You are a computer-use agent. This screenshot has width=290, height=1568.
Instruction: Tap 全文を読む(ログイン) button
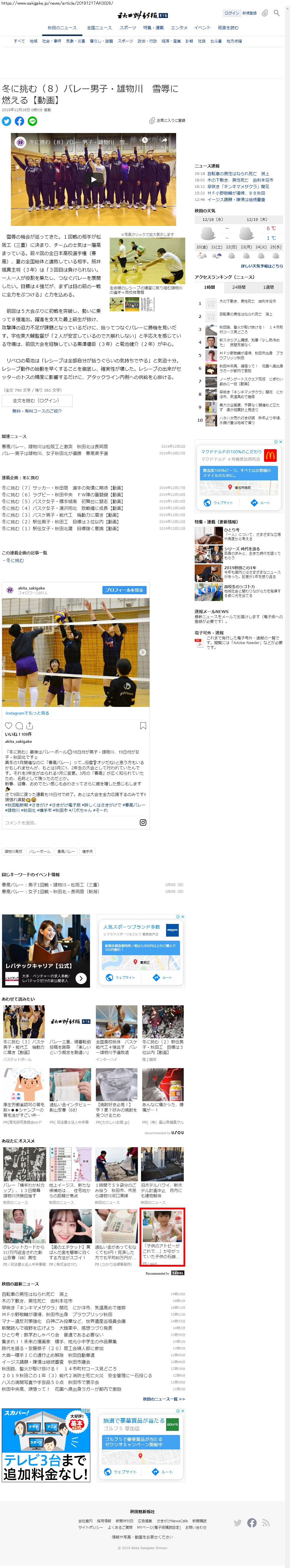coord(37,400)
